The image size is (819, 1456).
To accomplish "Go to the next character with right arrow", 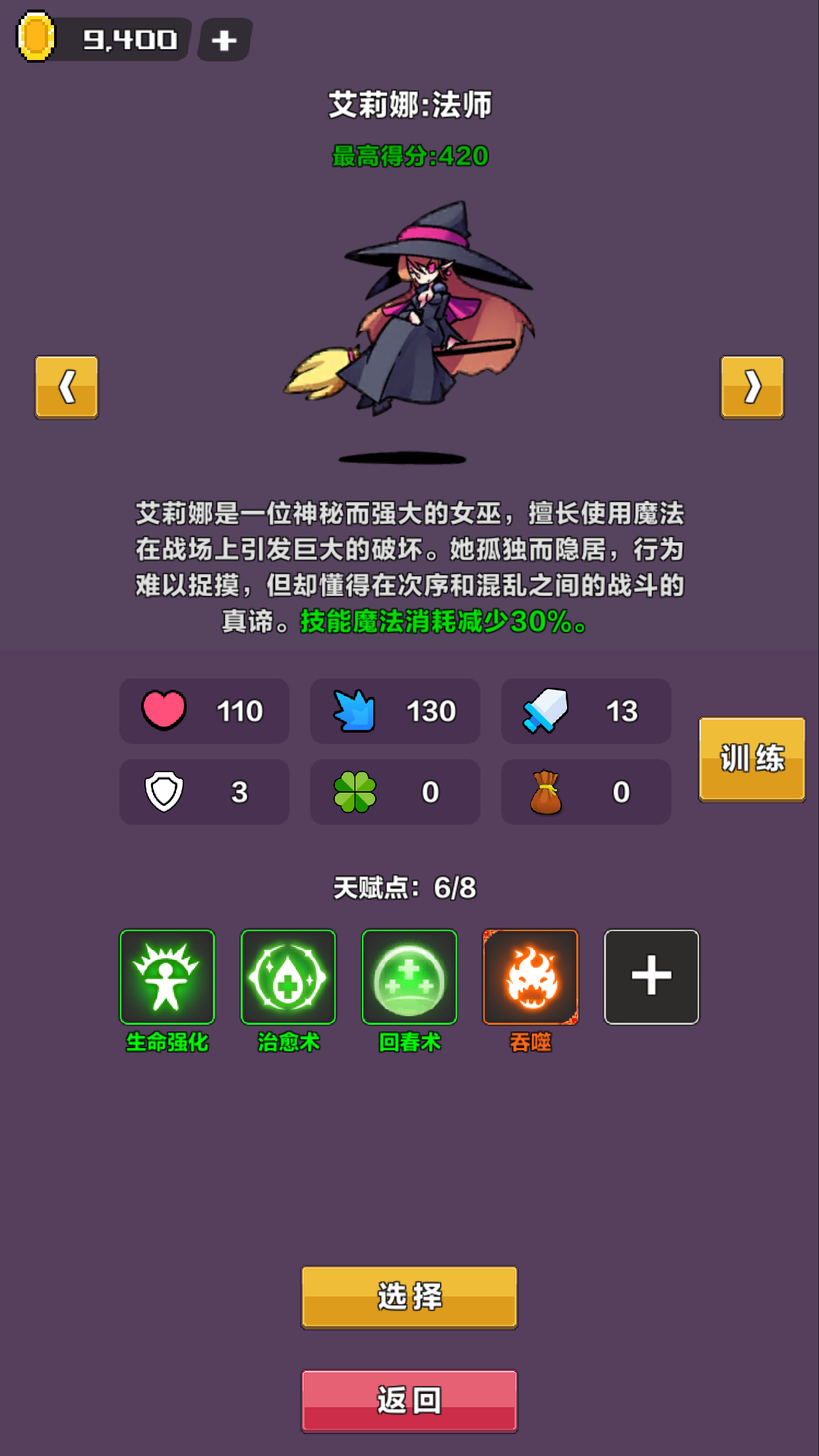I will [752, 386].
